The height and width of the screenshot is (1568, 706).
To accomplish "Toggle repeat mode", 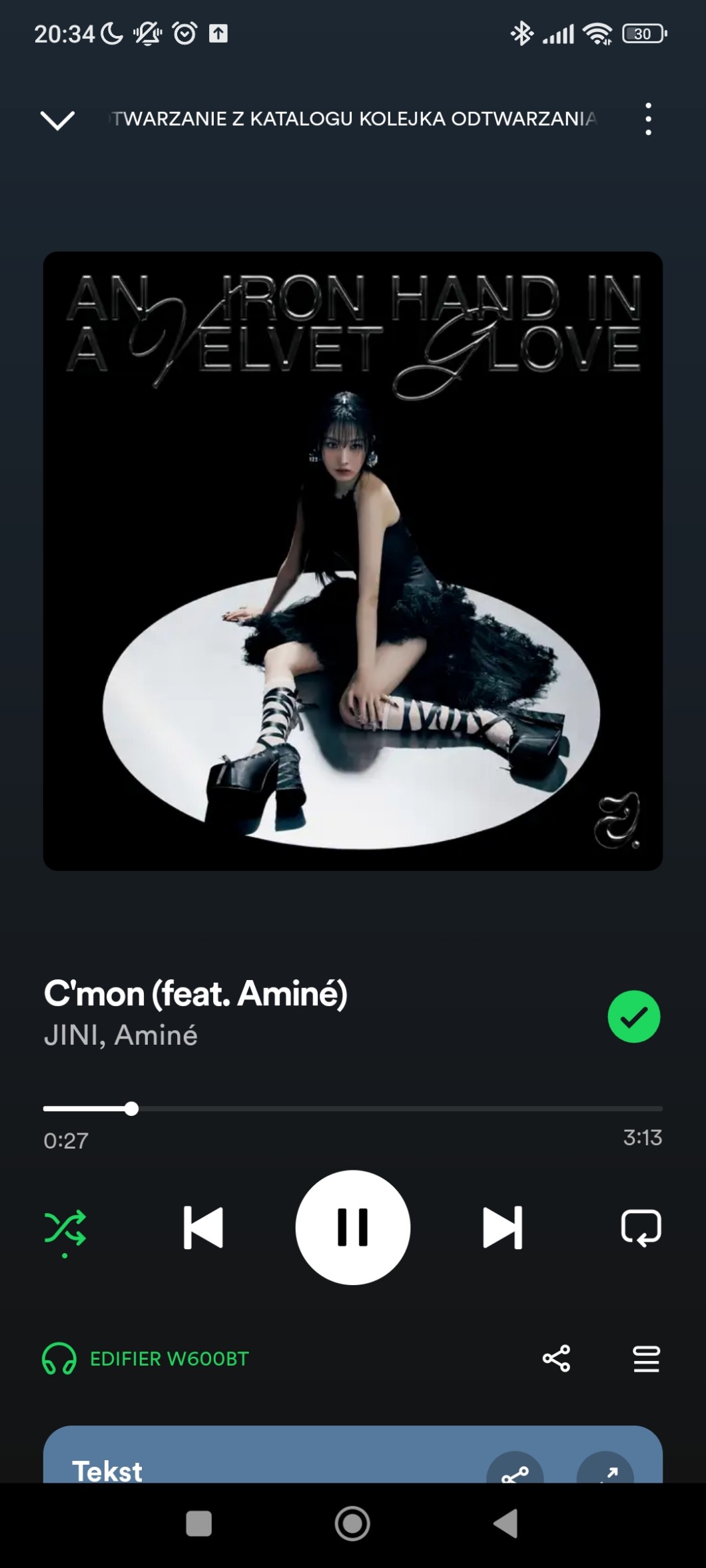I will 641,1228.
